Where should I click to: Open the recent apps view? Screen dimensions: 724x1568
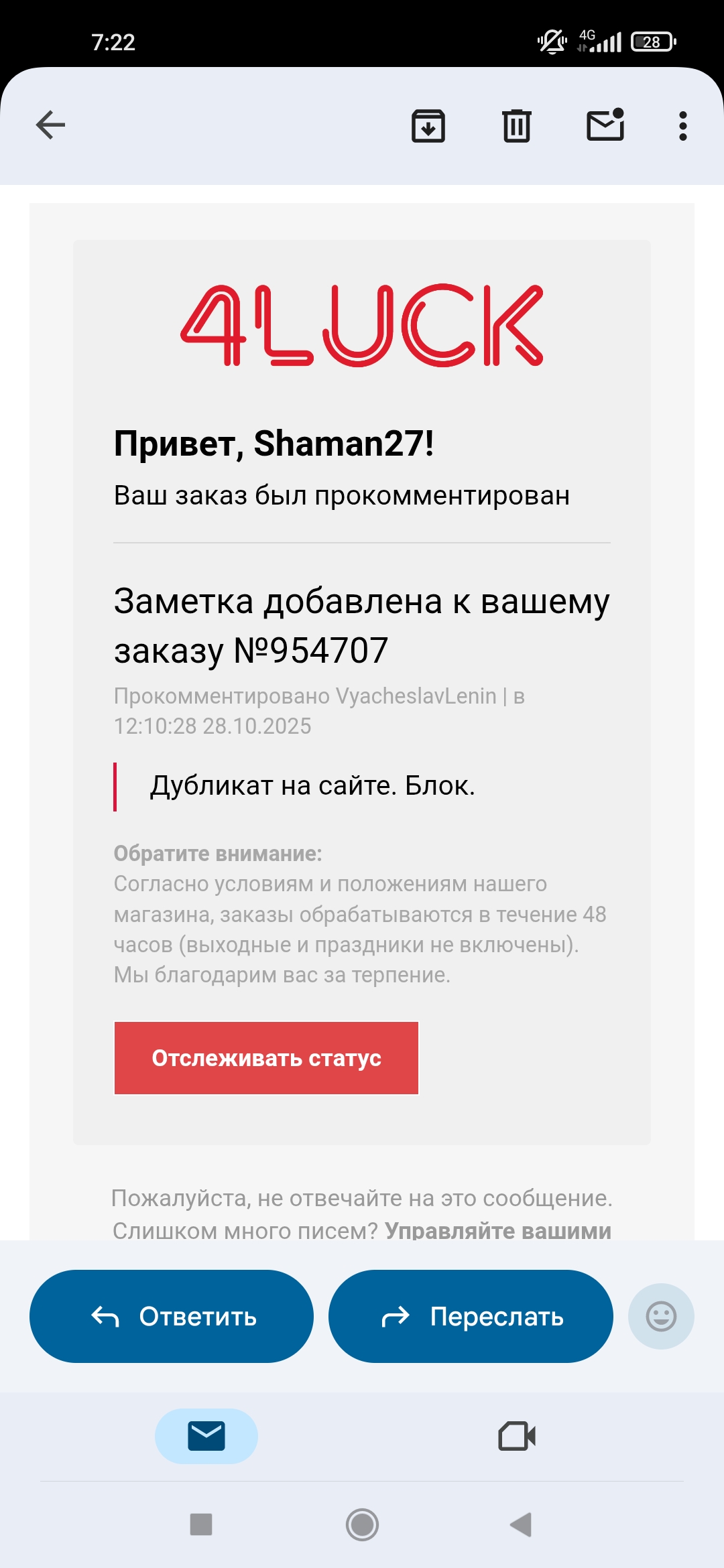tap(201, 1524)
